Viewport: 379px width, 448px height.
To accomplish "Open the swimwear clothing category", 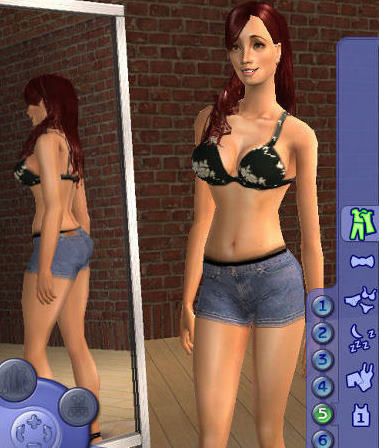I will [360, 377].
